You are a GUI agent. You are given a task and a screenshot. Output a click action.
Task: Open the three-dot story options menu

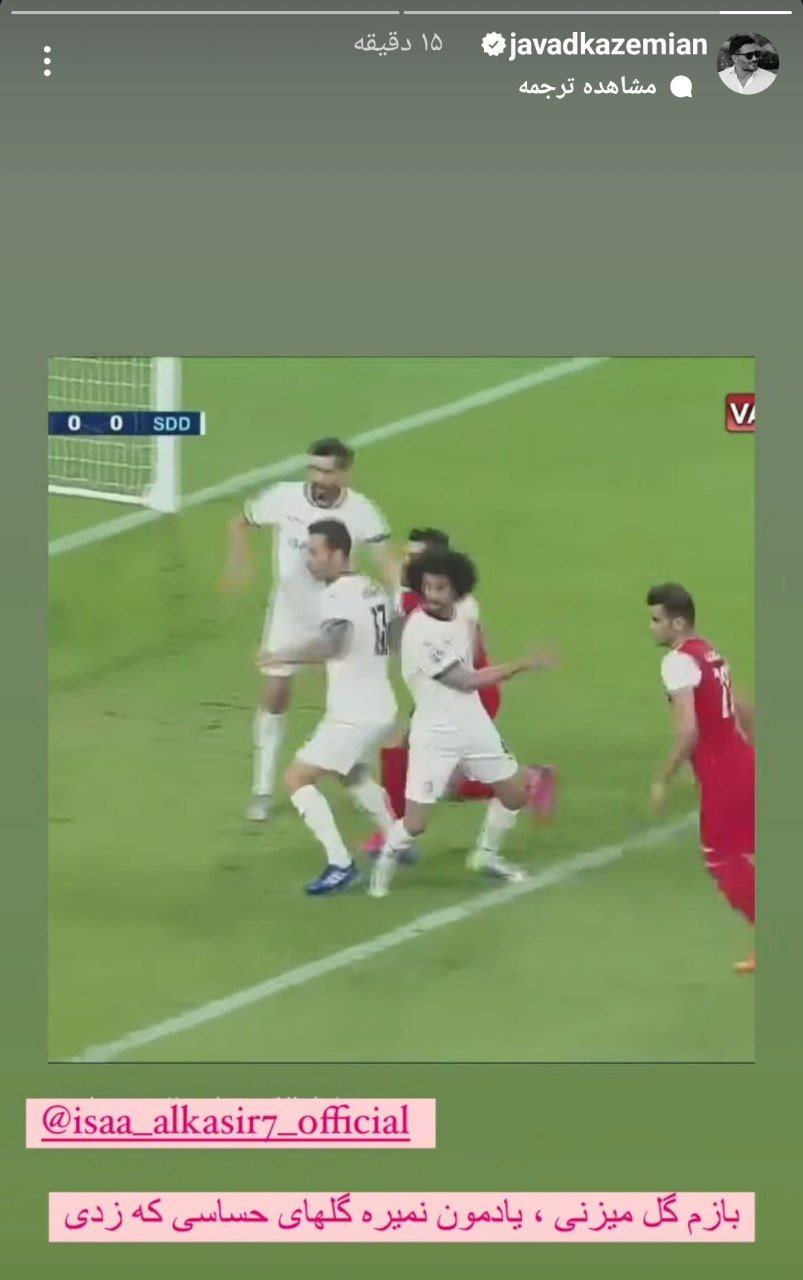(47, 62)
